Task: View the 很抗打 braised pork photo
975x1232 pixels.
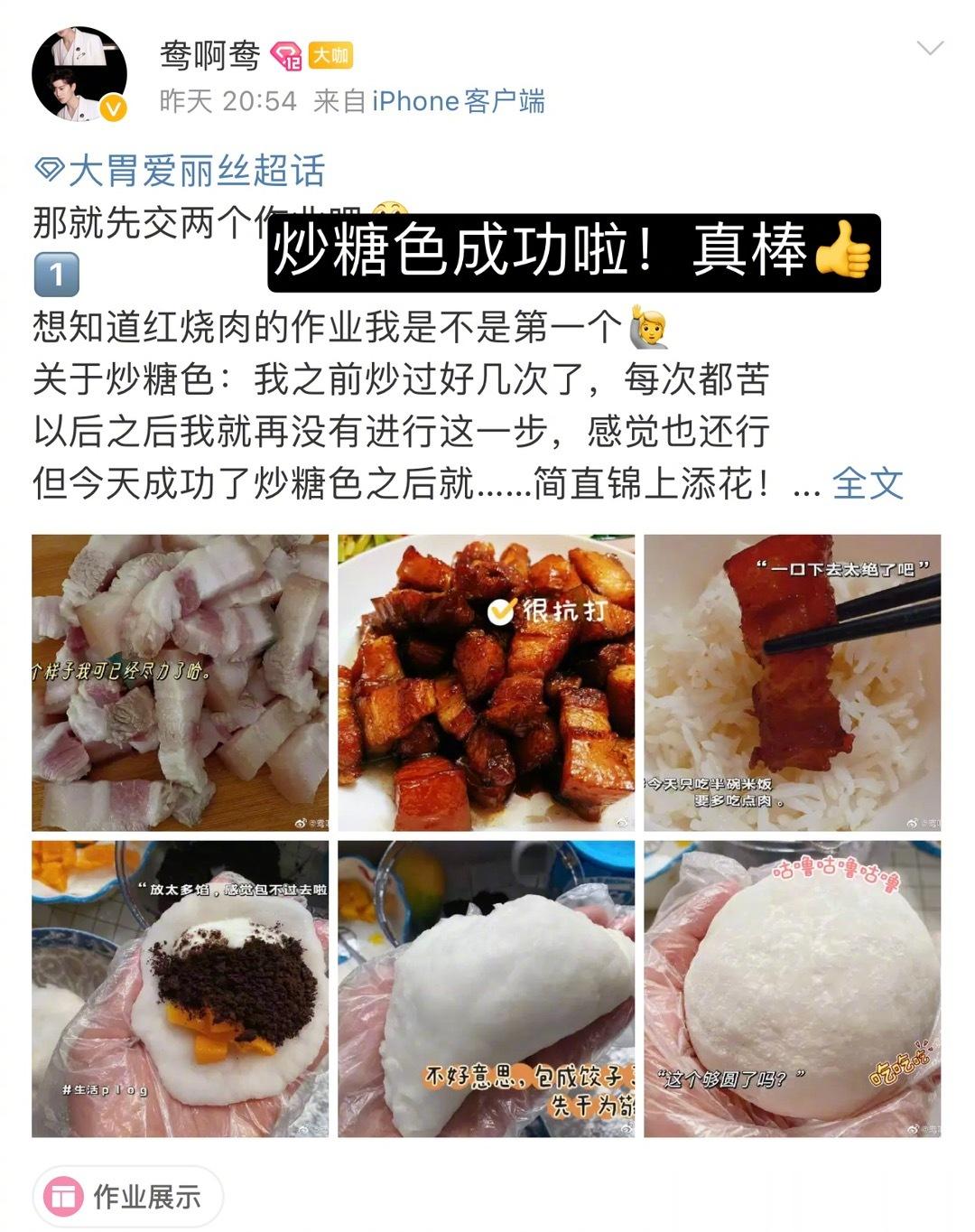Action: tap(487, 682)
